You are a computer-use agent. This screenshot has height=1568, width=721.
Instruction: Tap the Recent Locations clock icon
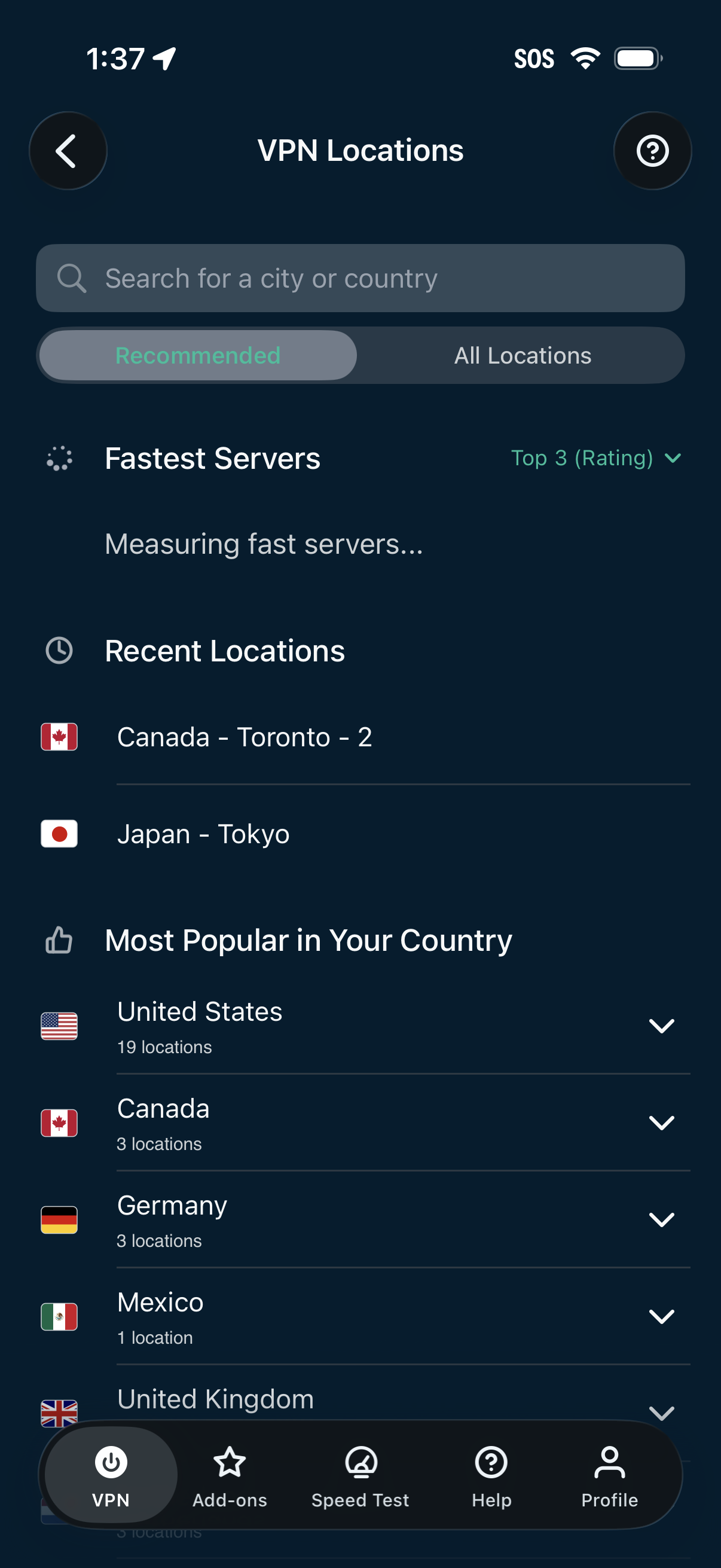[x=59, y=650]
